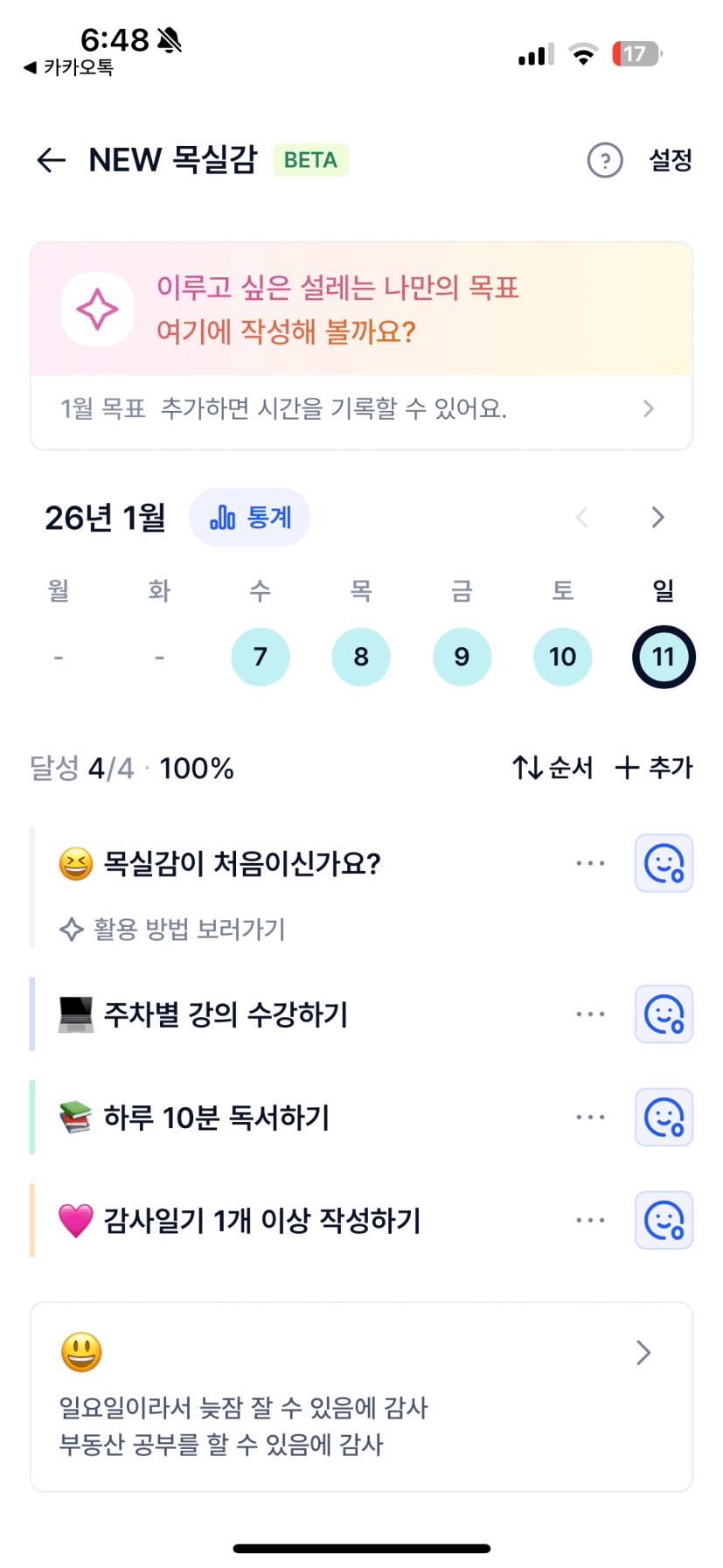This screenshot has height=1568, width=723.
Task: Select day 7 in the calendar
Action: 260,657
